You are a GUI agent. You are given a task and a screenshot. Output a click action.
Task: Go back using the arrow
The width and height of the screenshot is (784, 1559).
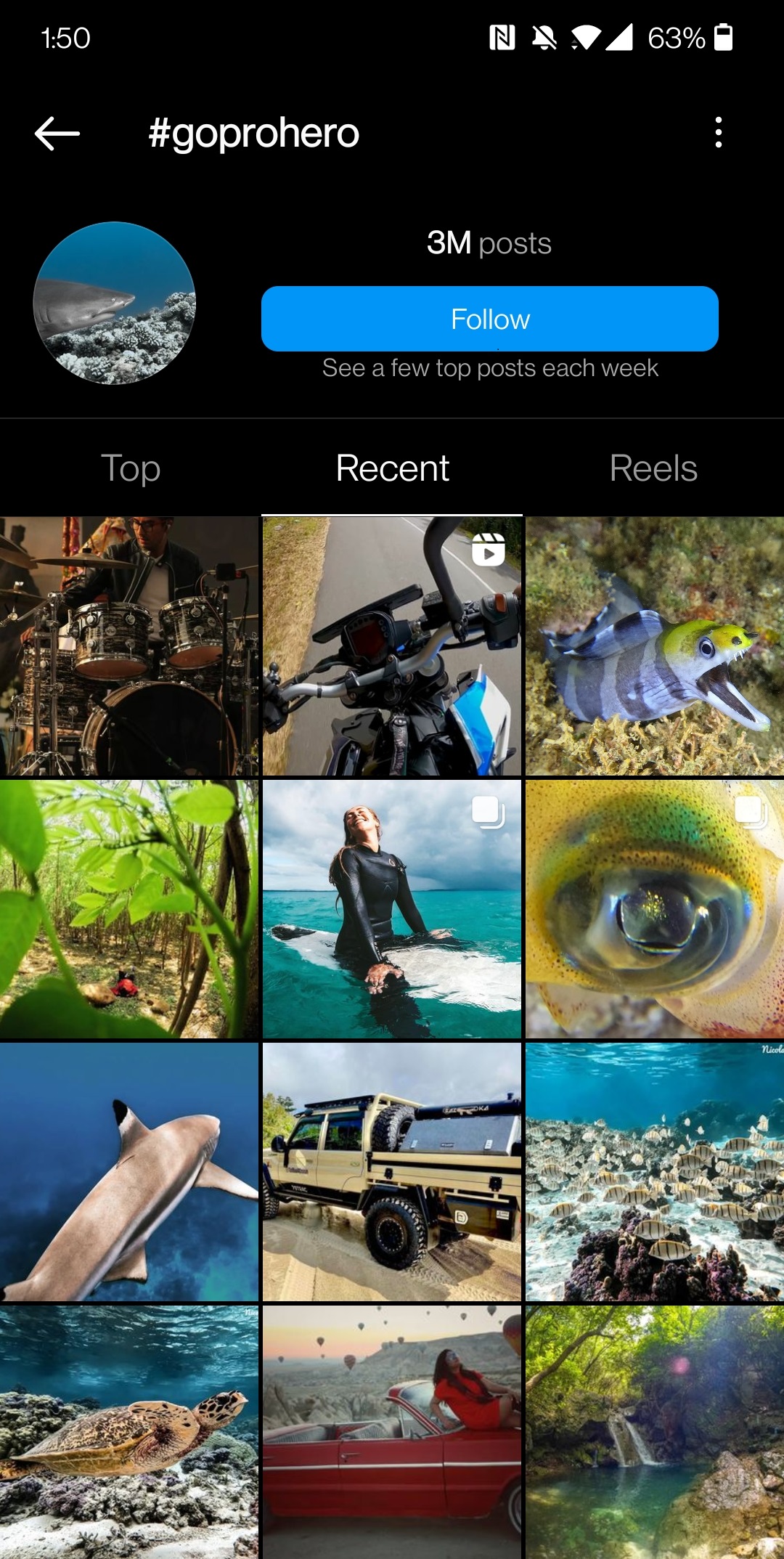point(57,134)
